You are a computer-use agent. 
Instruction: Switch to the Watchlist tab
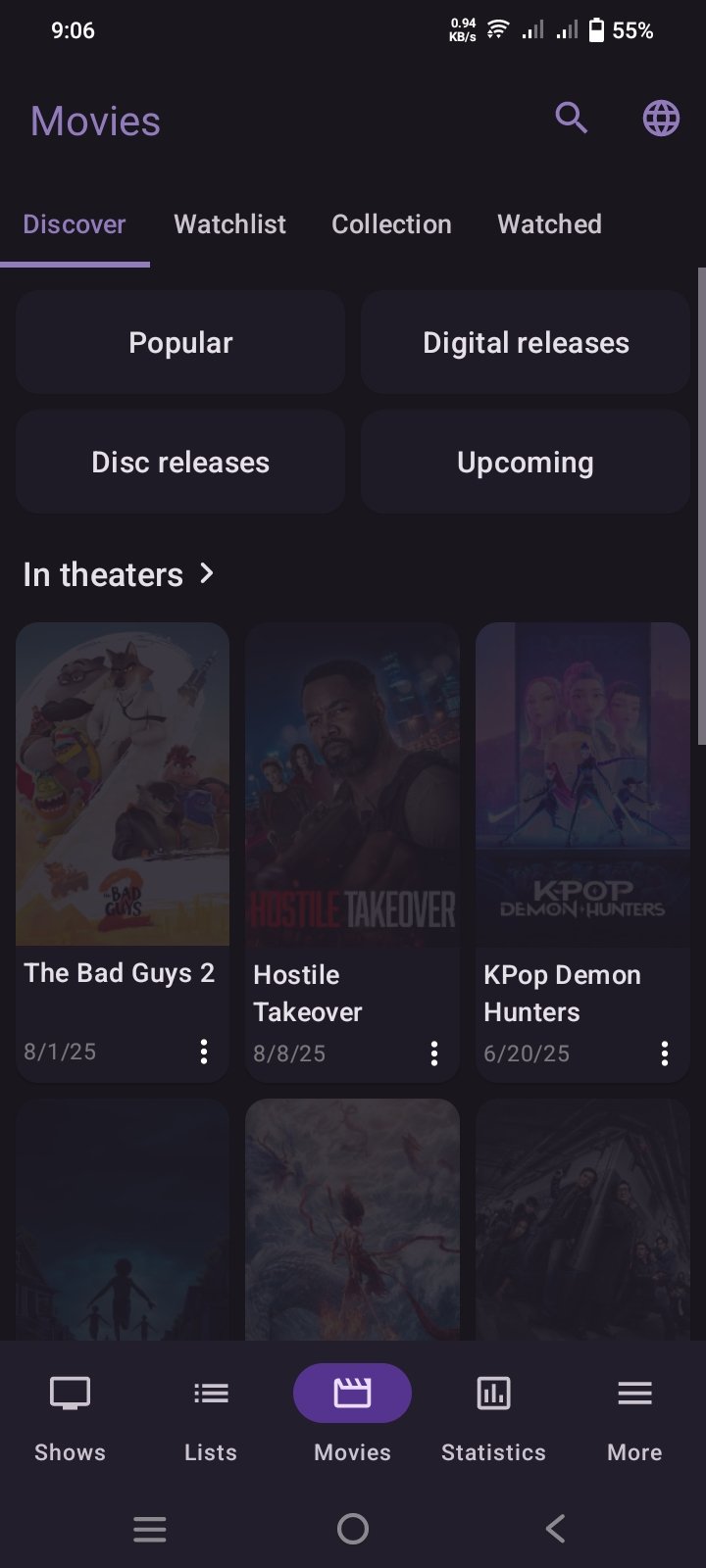[229, 224]
